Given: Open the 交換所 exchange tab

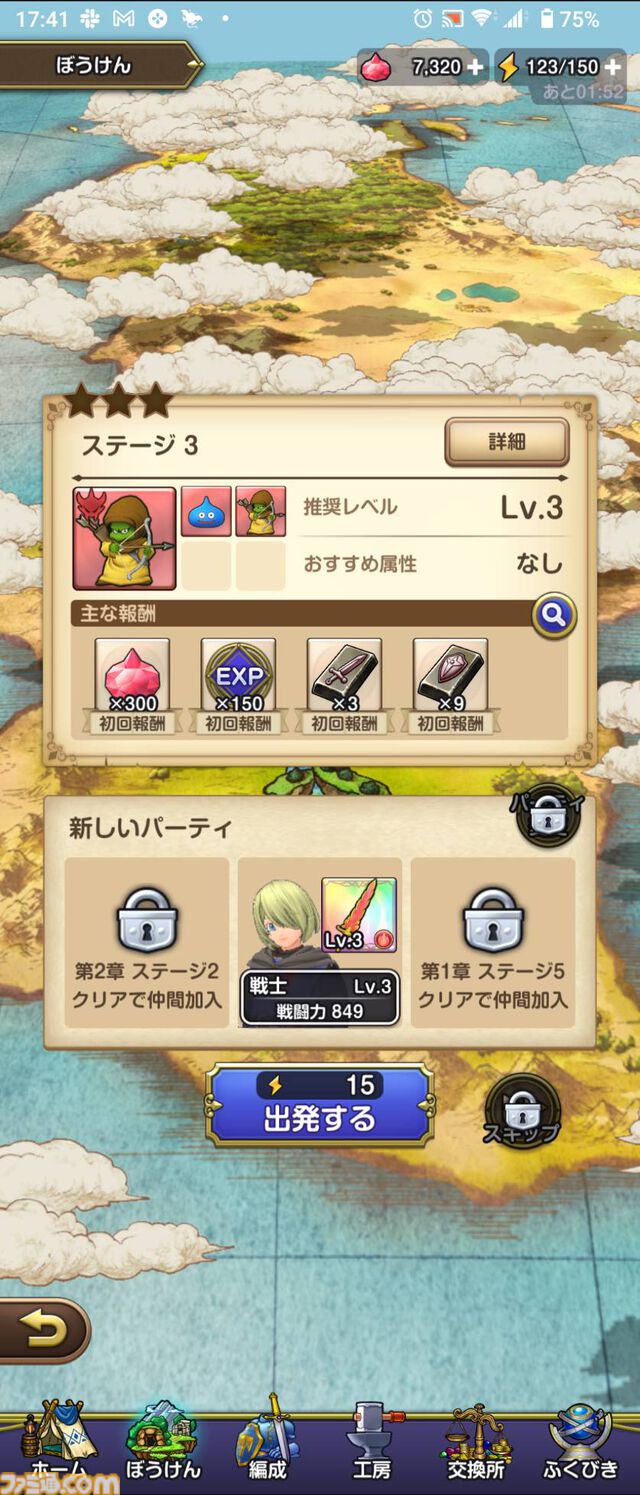Looking at the screenshot, I should pos(473,1440).
